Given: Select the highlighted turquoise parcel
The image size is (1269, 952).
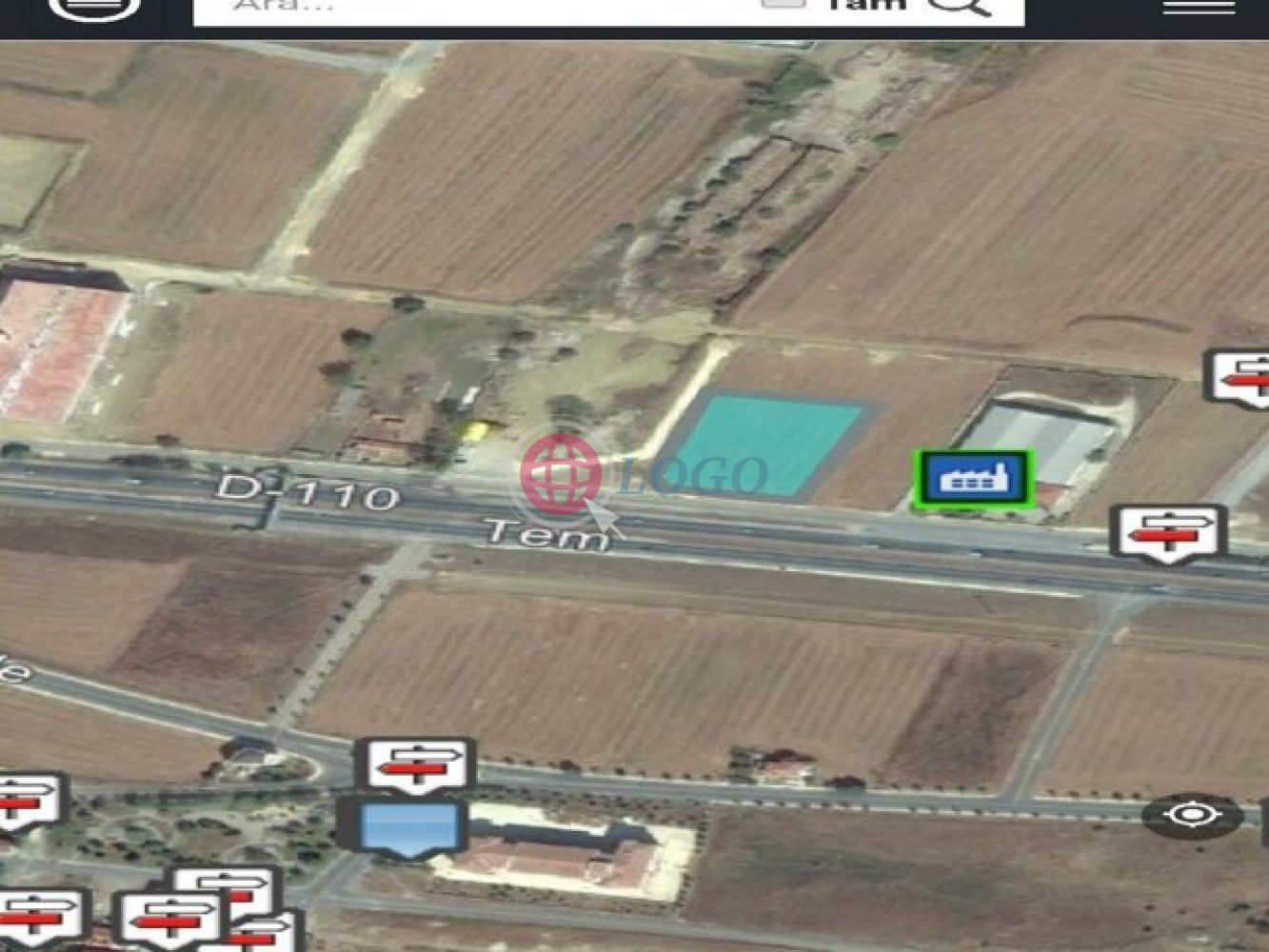Looking at the screenshot, I should [768, 446].
